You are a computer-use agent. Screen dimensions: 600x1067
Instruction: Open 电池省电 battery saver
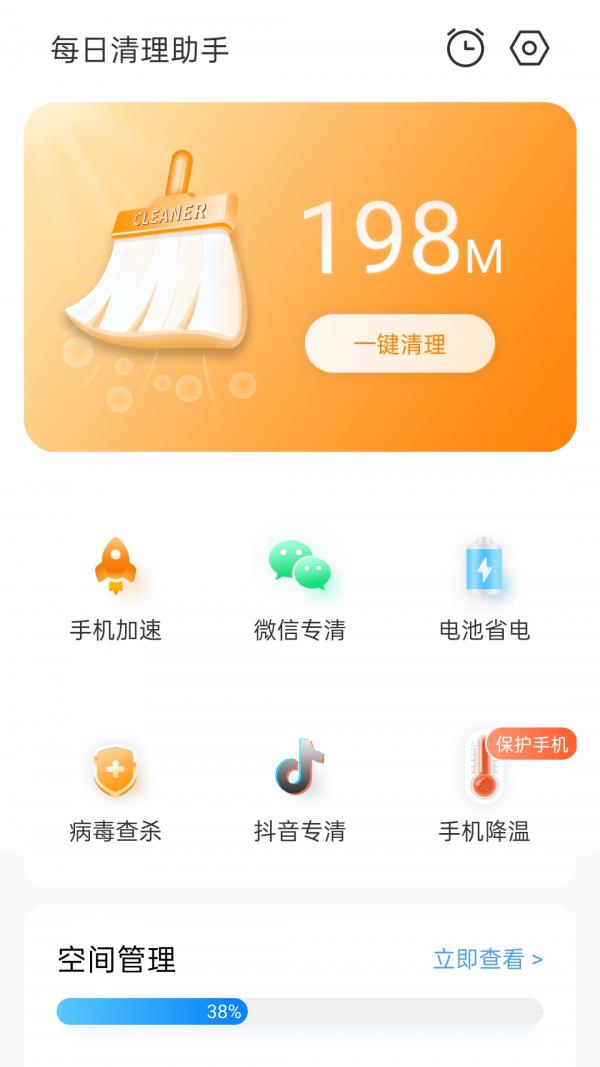coord(484,589)
